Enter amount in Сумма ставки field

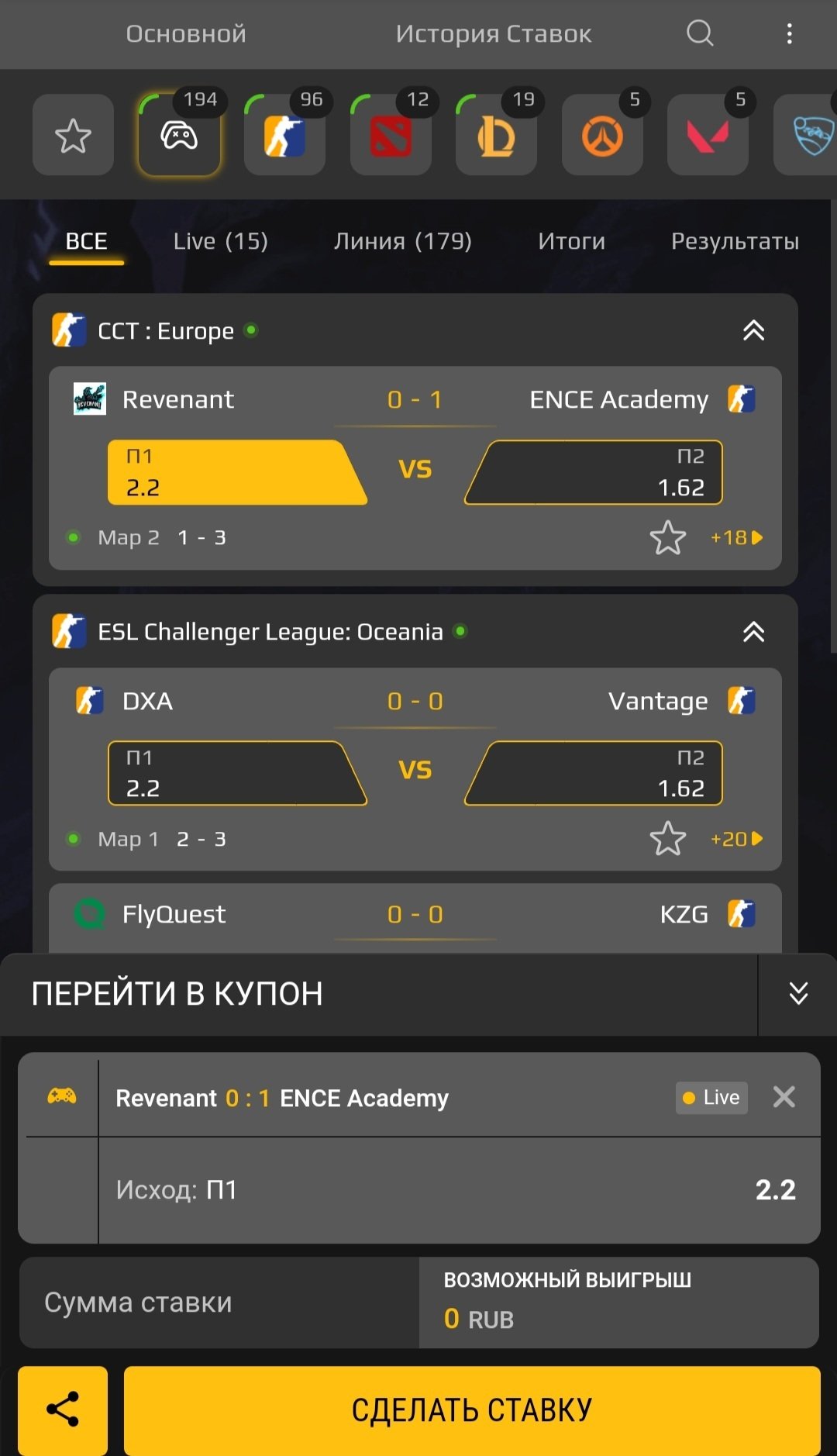219,1302
